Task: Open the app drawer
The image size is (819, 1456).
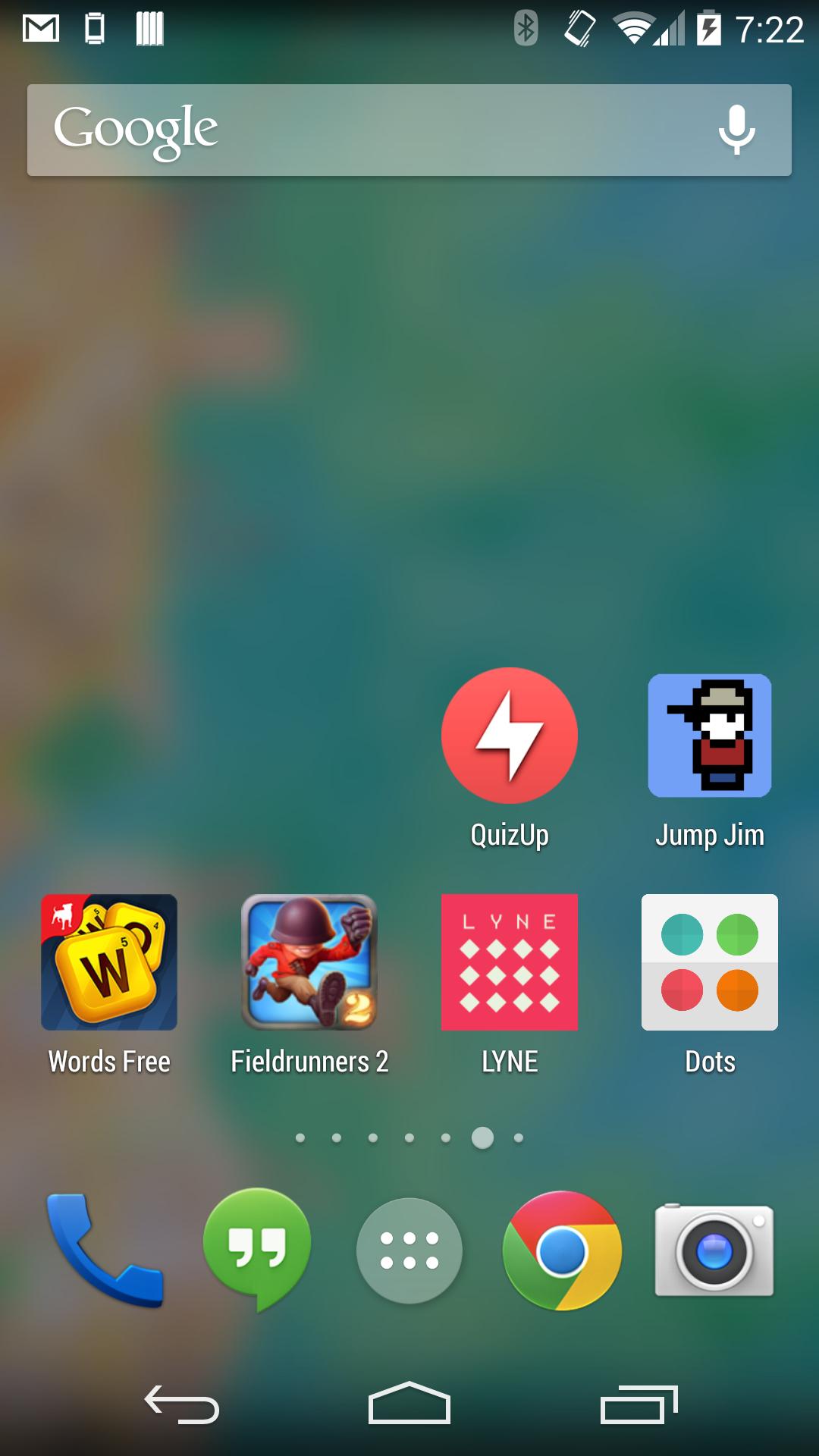Action: pyautogui.click(x=409, y=1250)
